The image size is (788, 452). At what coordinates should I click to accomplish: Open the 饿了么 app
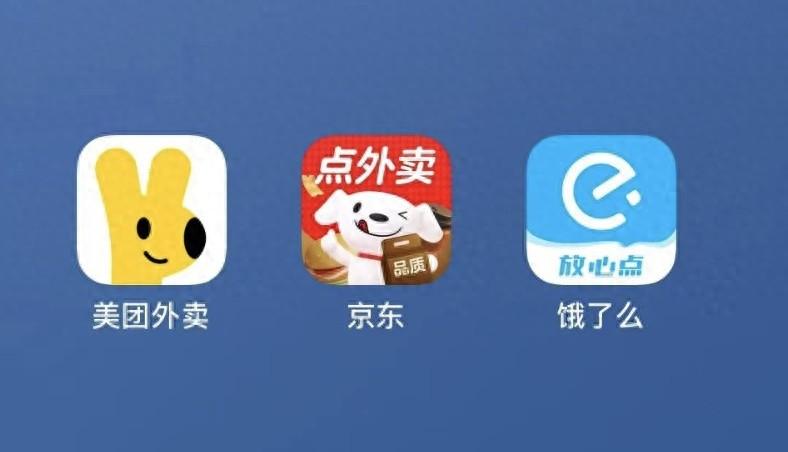pos(601,211)
